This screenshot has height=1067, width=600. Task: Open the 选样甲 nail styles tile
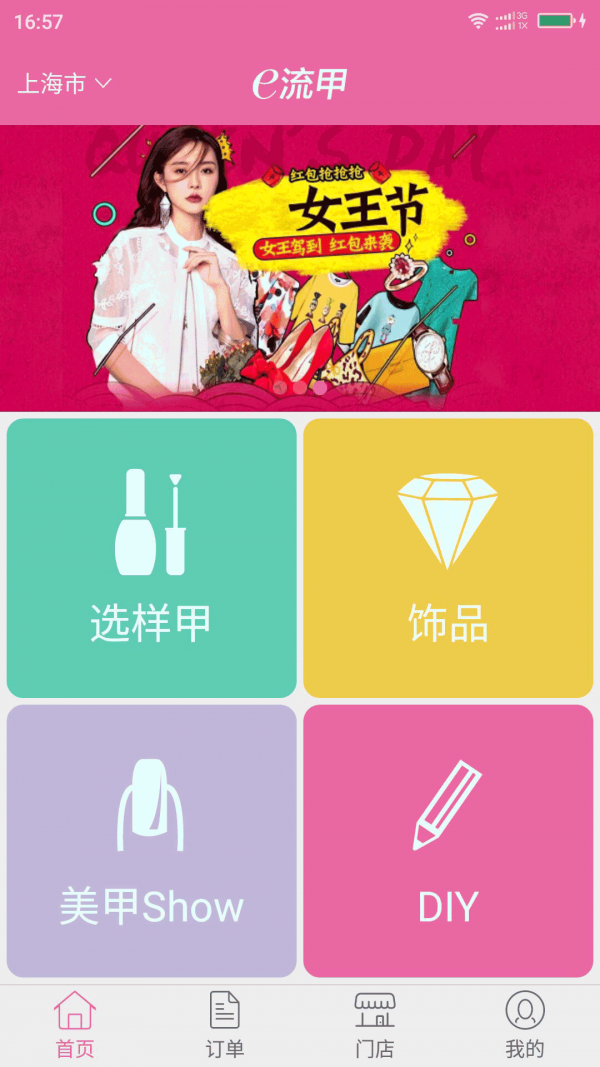coord(151,558)
